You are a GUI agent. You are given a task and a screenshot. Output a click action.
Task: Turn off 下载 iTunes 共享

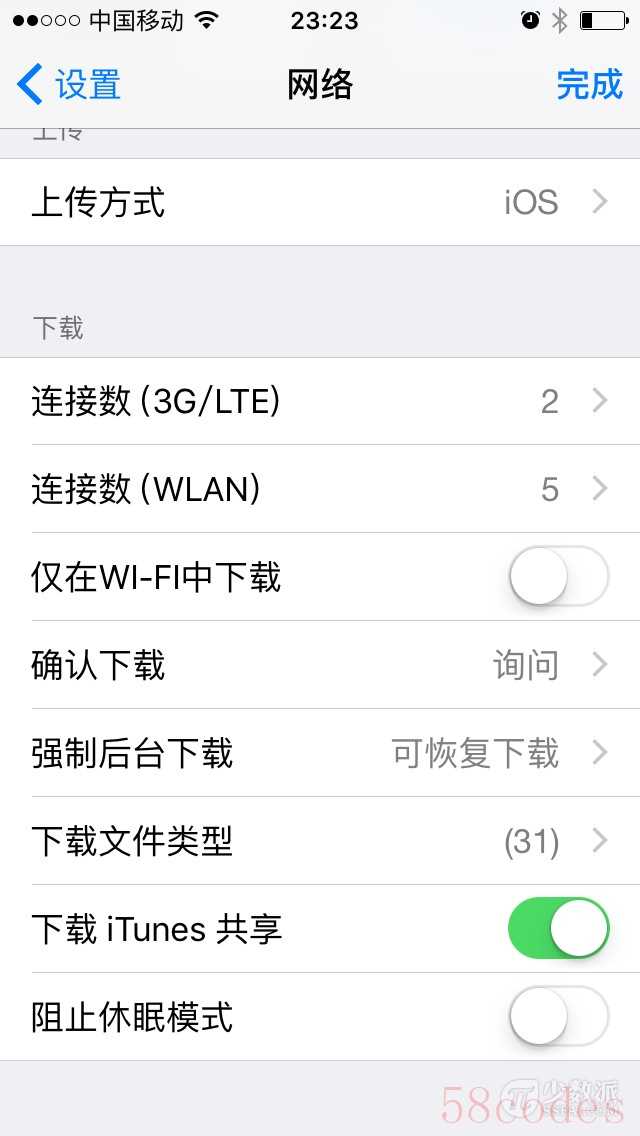point(558,929)
